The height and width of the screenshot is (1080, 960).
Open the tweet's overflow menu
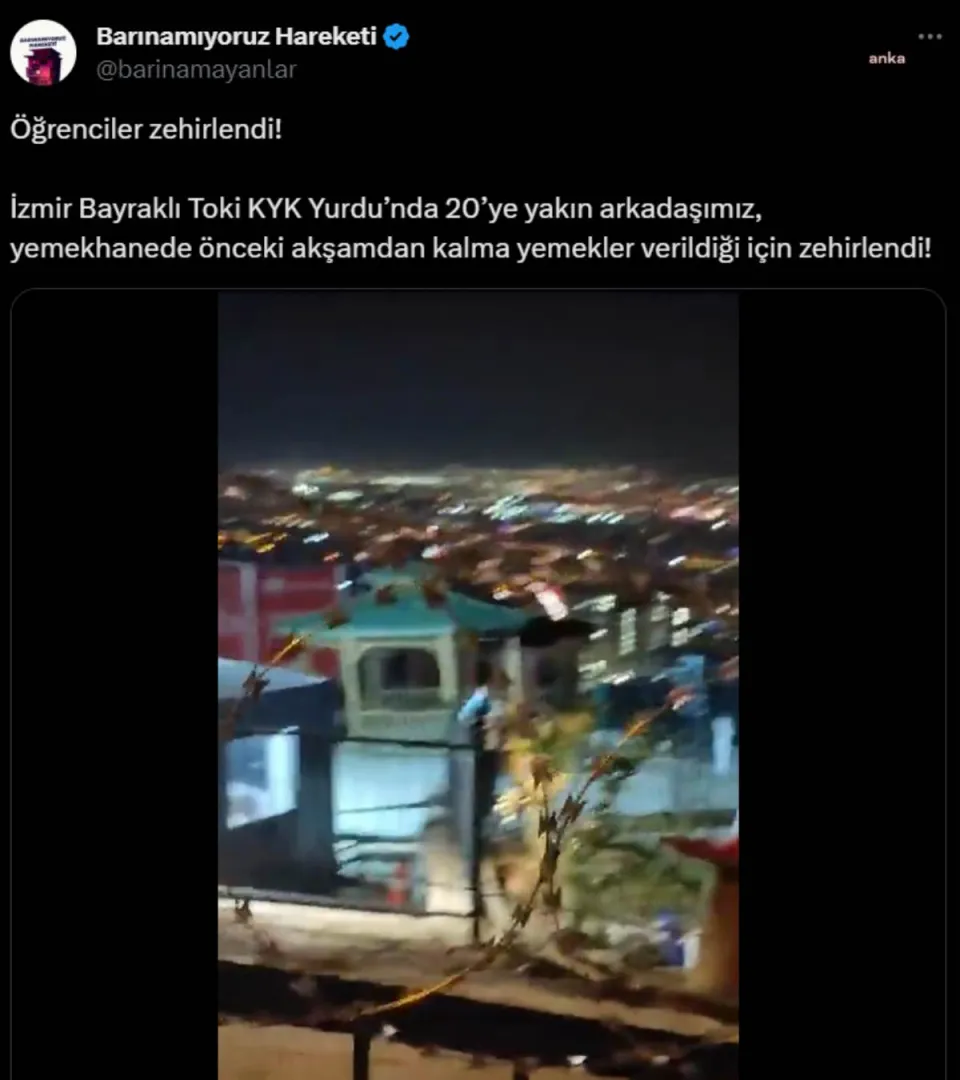[x=930, y=37]
